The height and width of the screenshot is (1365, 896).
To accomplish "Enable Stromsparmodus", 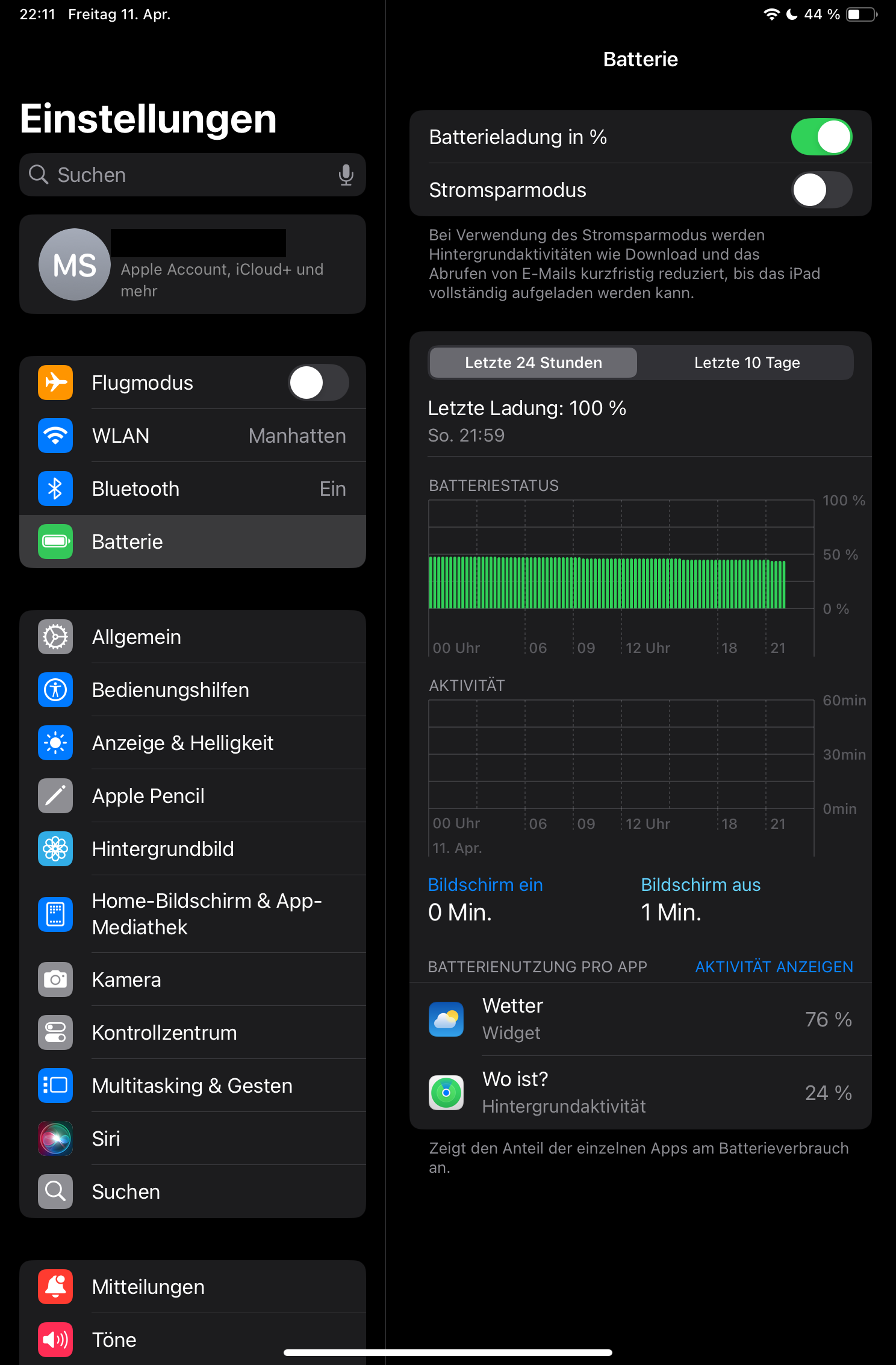I will (x=821, y=190).
